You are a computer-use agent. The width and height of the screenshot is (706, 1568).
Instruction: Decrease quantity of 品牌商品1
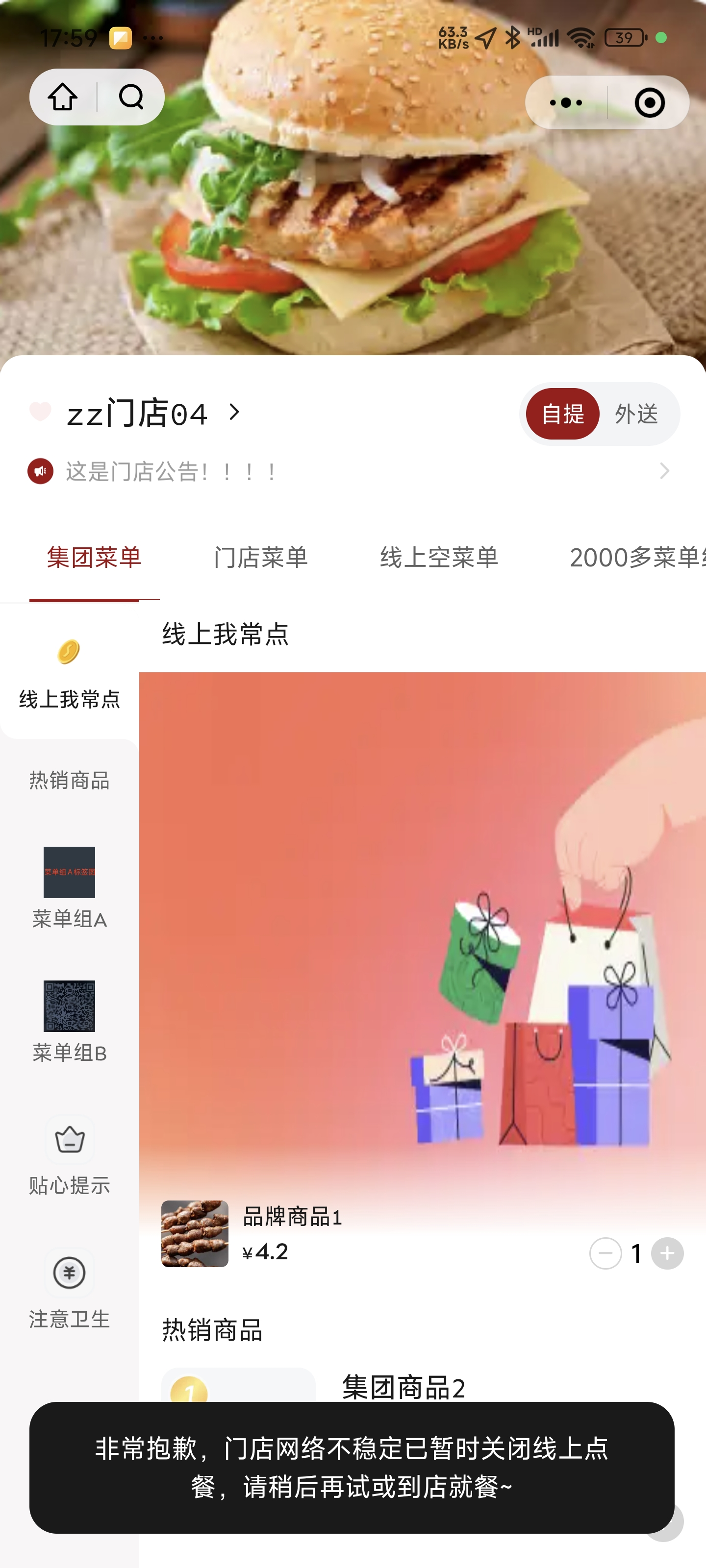(x=605, y=1253)
